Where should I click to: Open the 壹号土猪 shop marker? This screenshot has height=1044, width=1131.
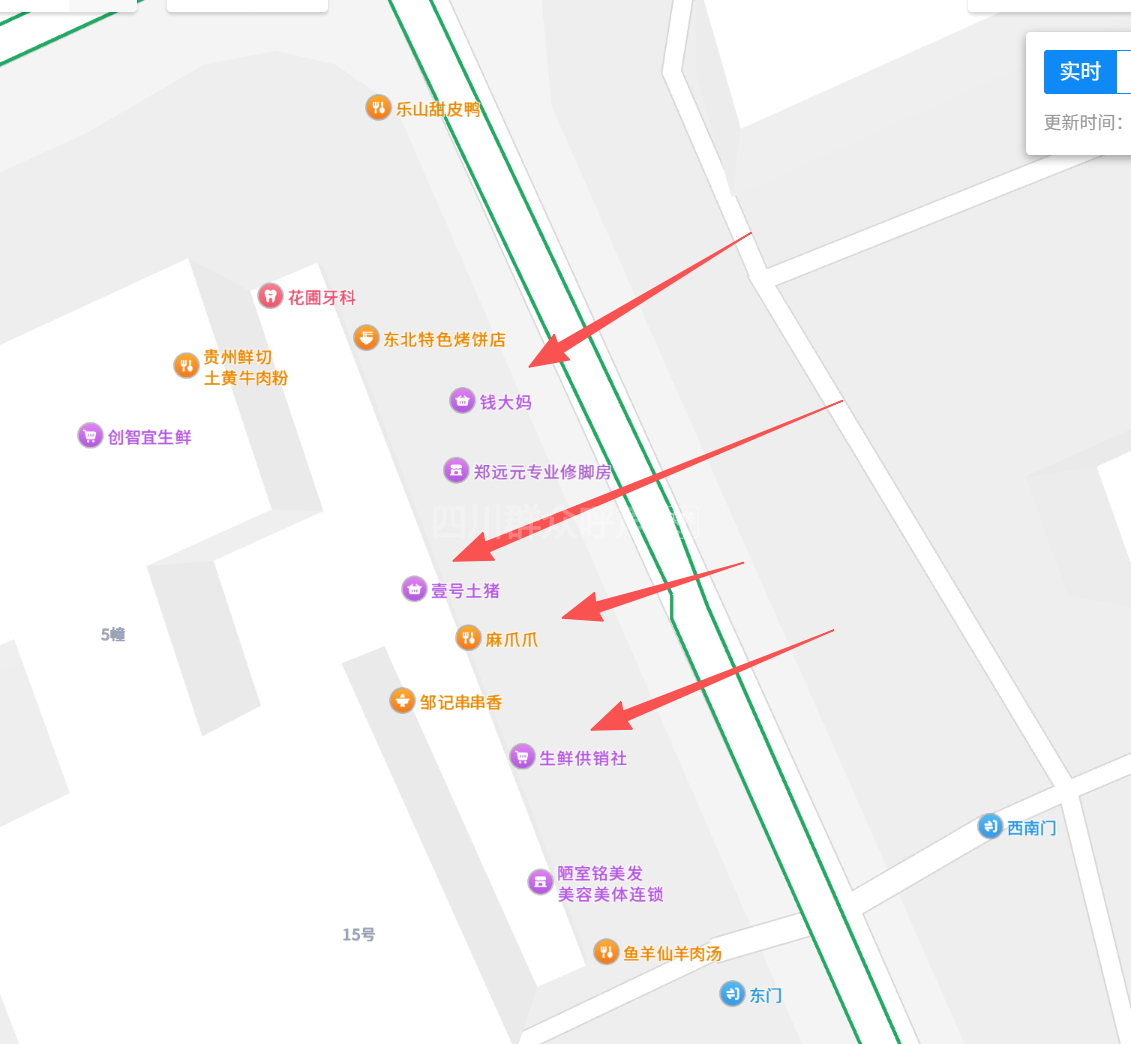pos(414,589)
